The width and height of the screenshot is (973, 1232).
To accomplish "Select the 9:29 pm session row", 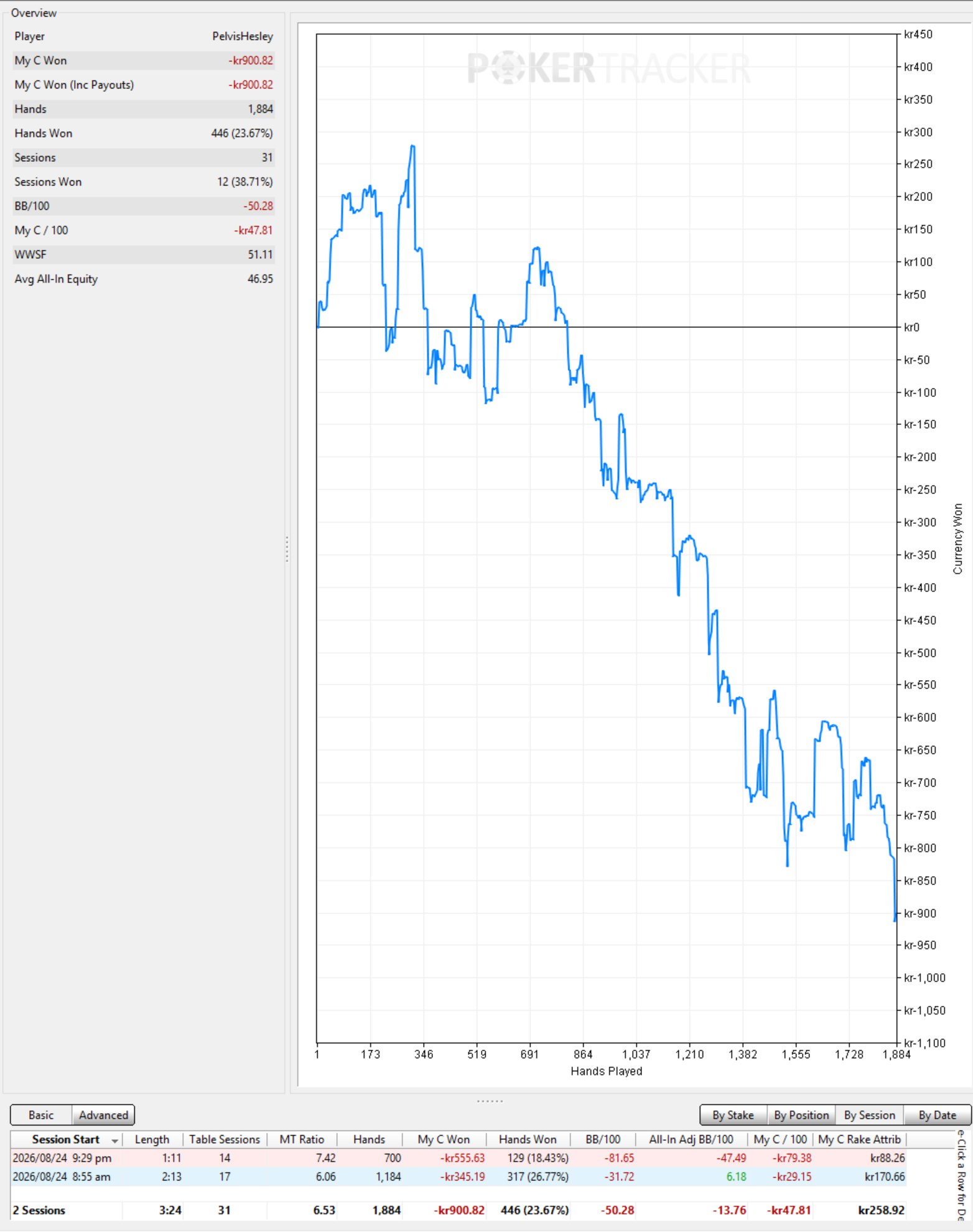I will pos(459,1158).
